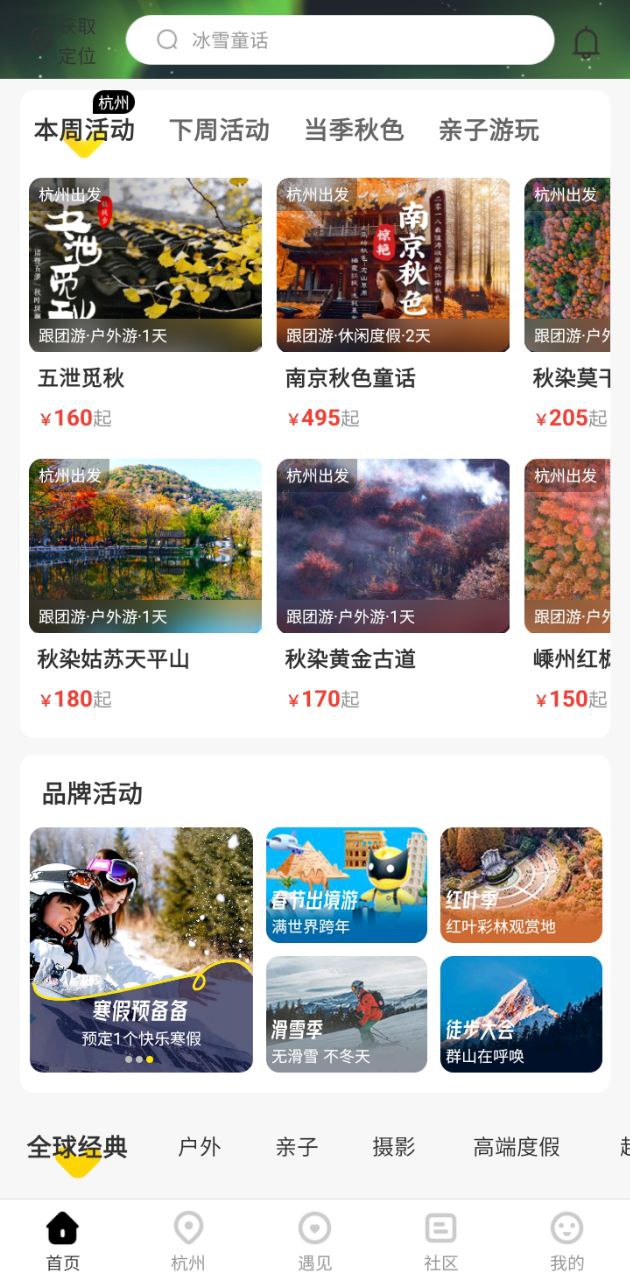The height and width of the screenshot is (1280, 630).
Task: Open the 滑雪季 brand tile
Action: (346, 1014)
